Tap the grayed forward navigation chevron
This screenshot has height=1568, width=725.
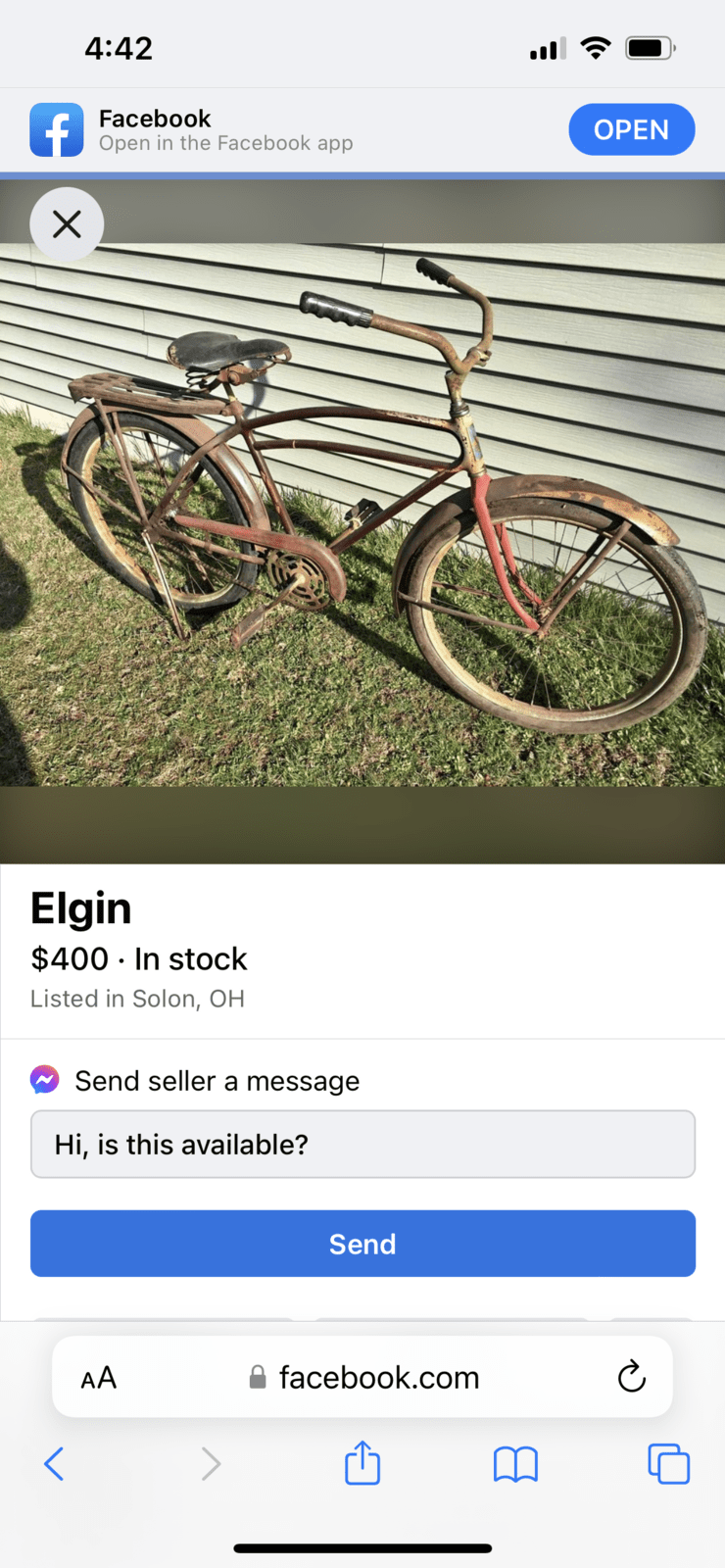211,1463
